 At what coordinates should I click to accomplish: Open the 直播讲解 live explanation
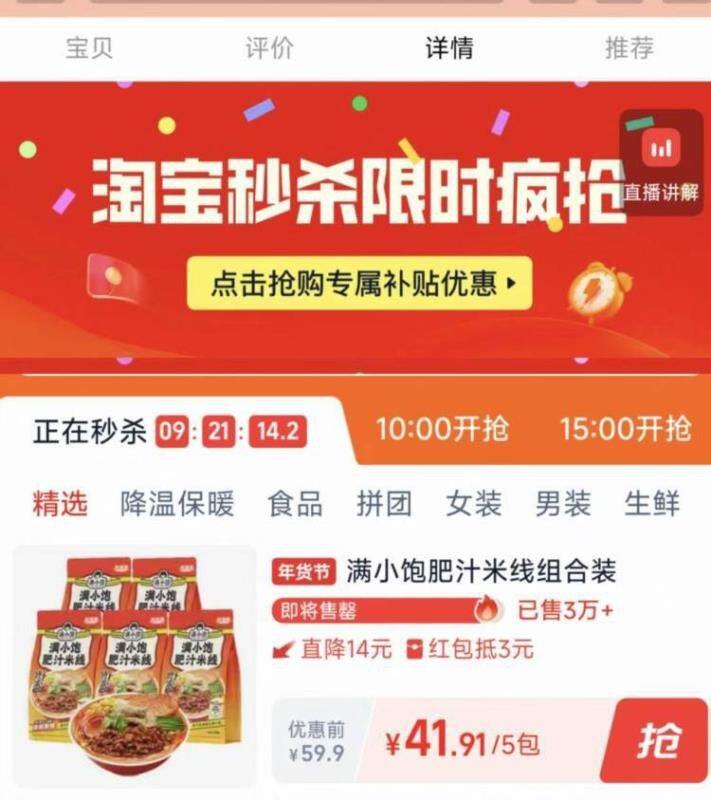661,163
